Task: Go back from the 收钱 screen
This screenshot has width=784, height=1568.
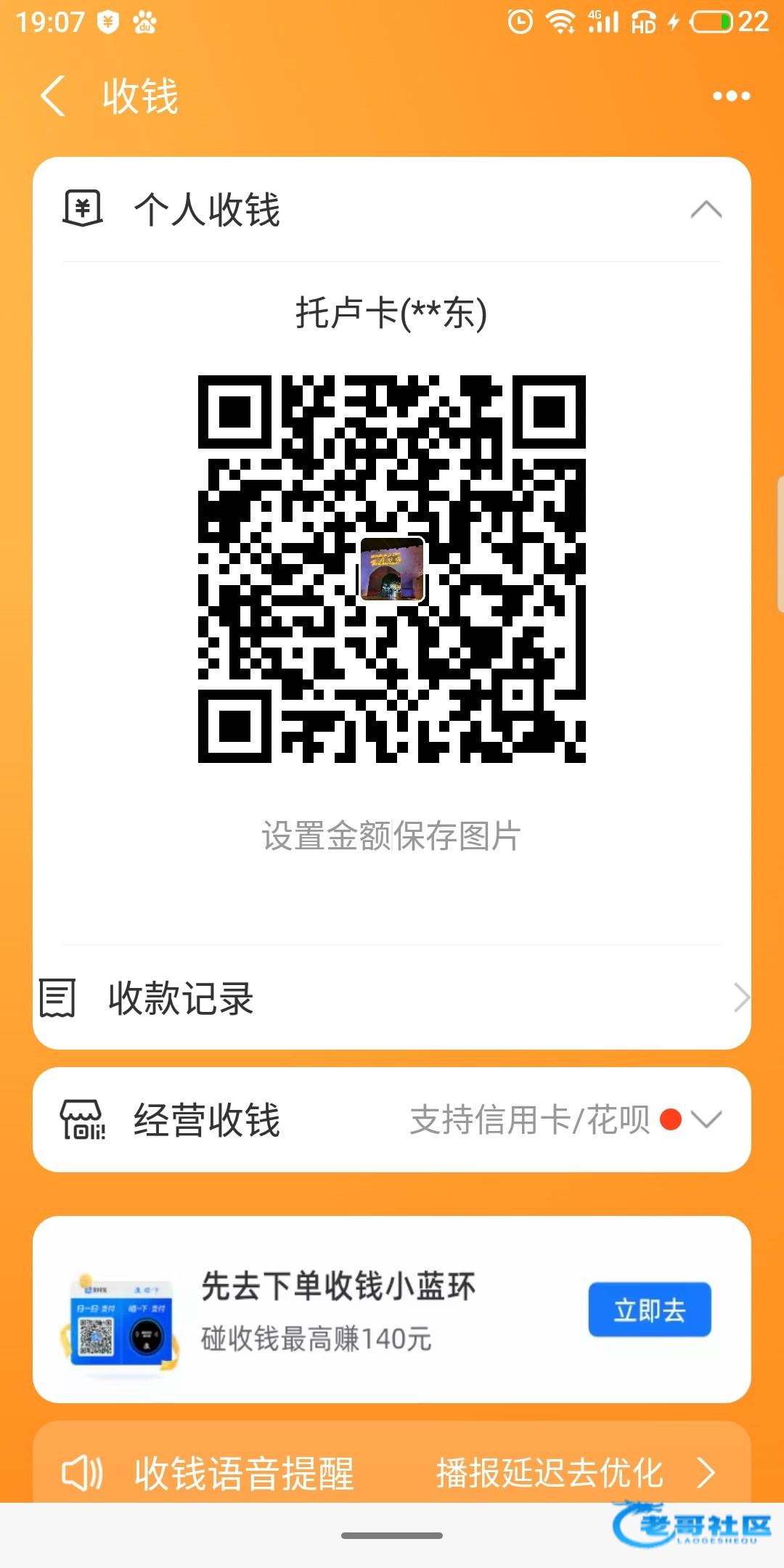Action: pos(54,97)
